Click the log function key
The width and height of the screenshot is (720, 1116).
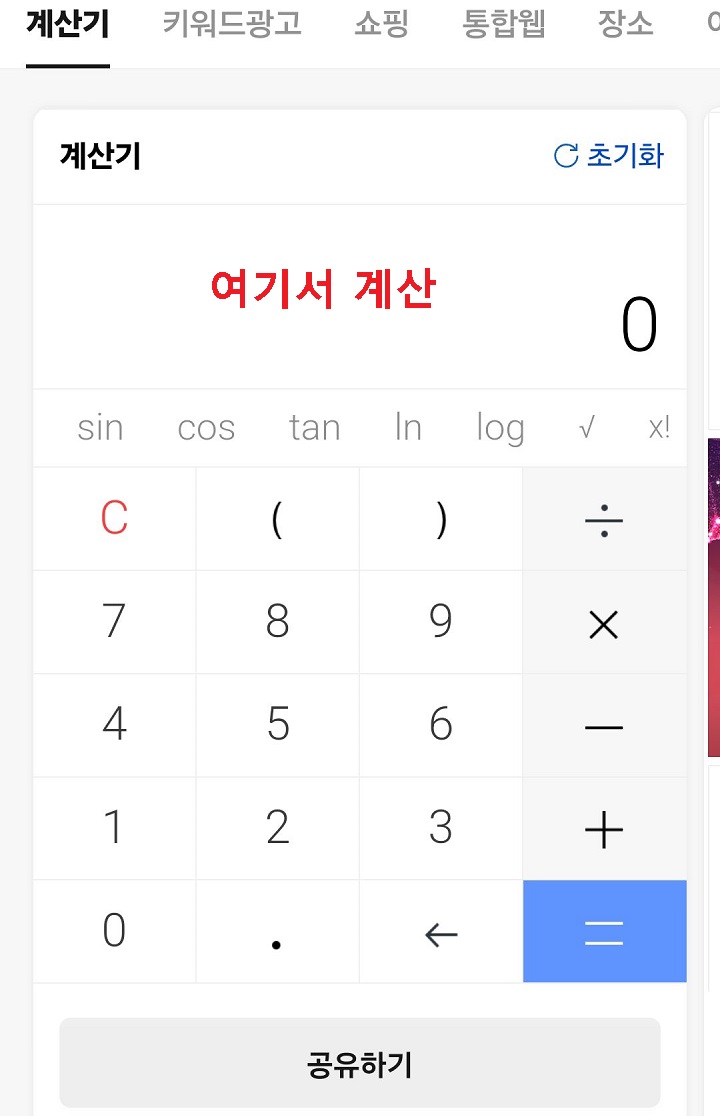pos(500,427)
